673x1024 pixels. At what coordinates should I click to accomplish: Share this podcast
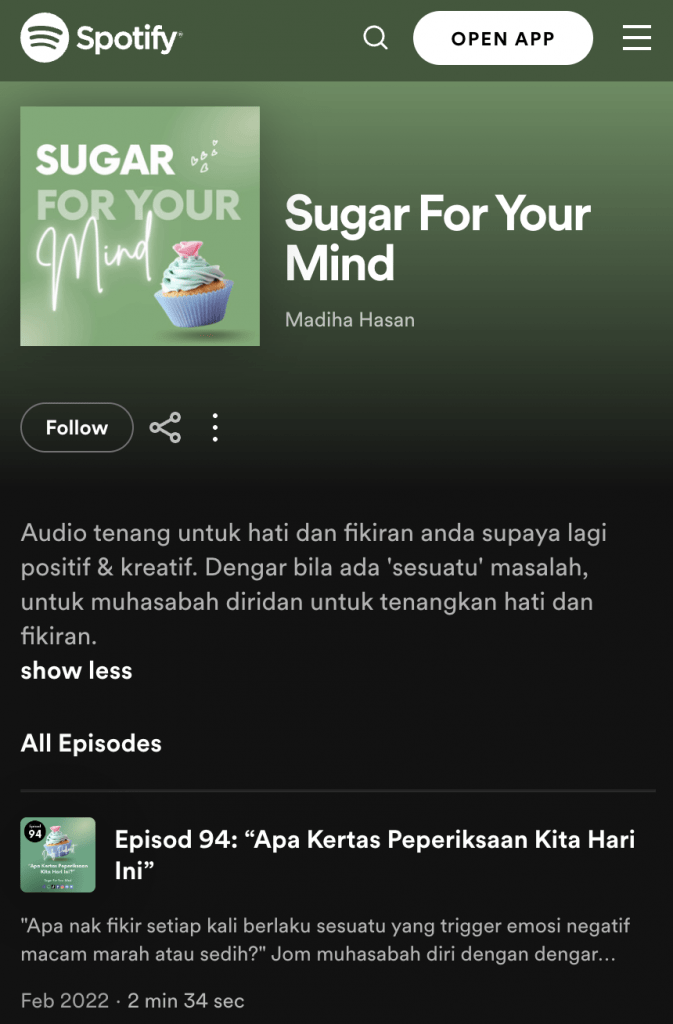point(165,428)
